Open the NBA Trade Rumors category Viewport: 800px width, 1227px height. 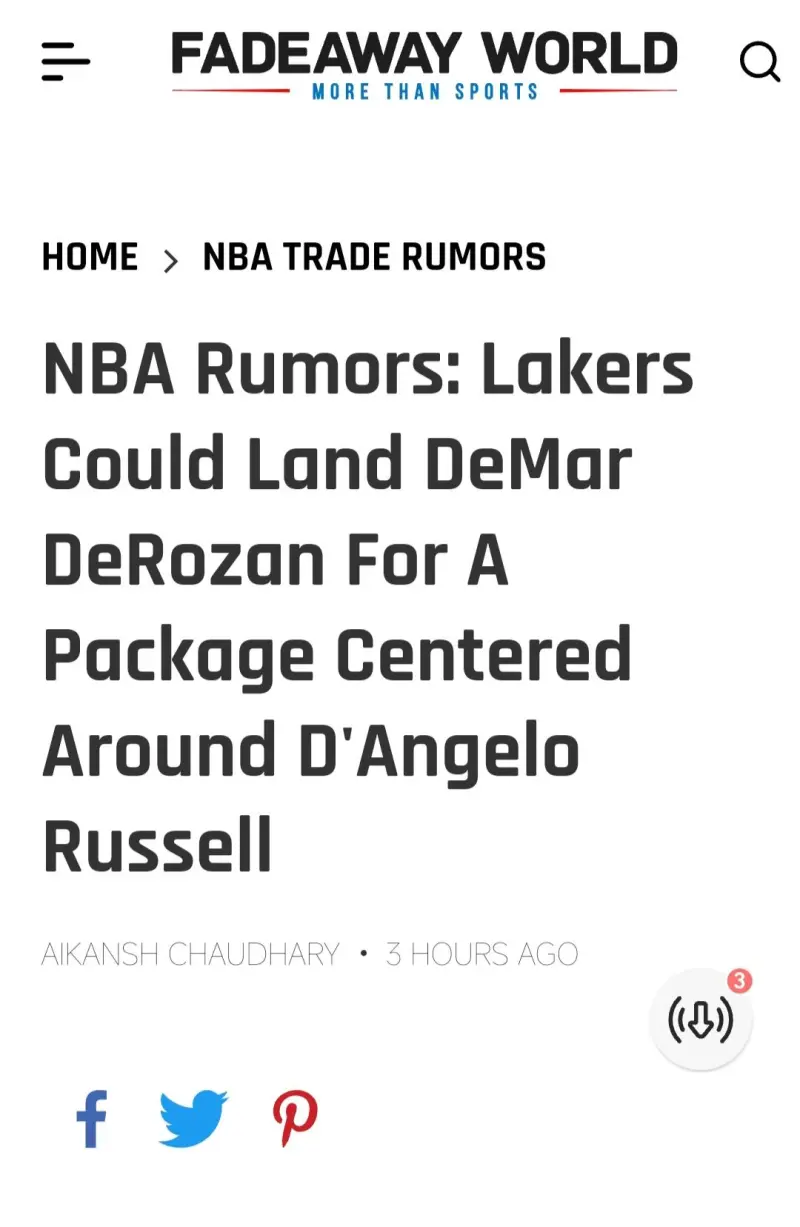click(374, 258)
